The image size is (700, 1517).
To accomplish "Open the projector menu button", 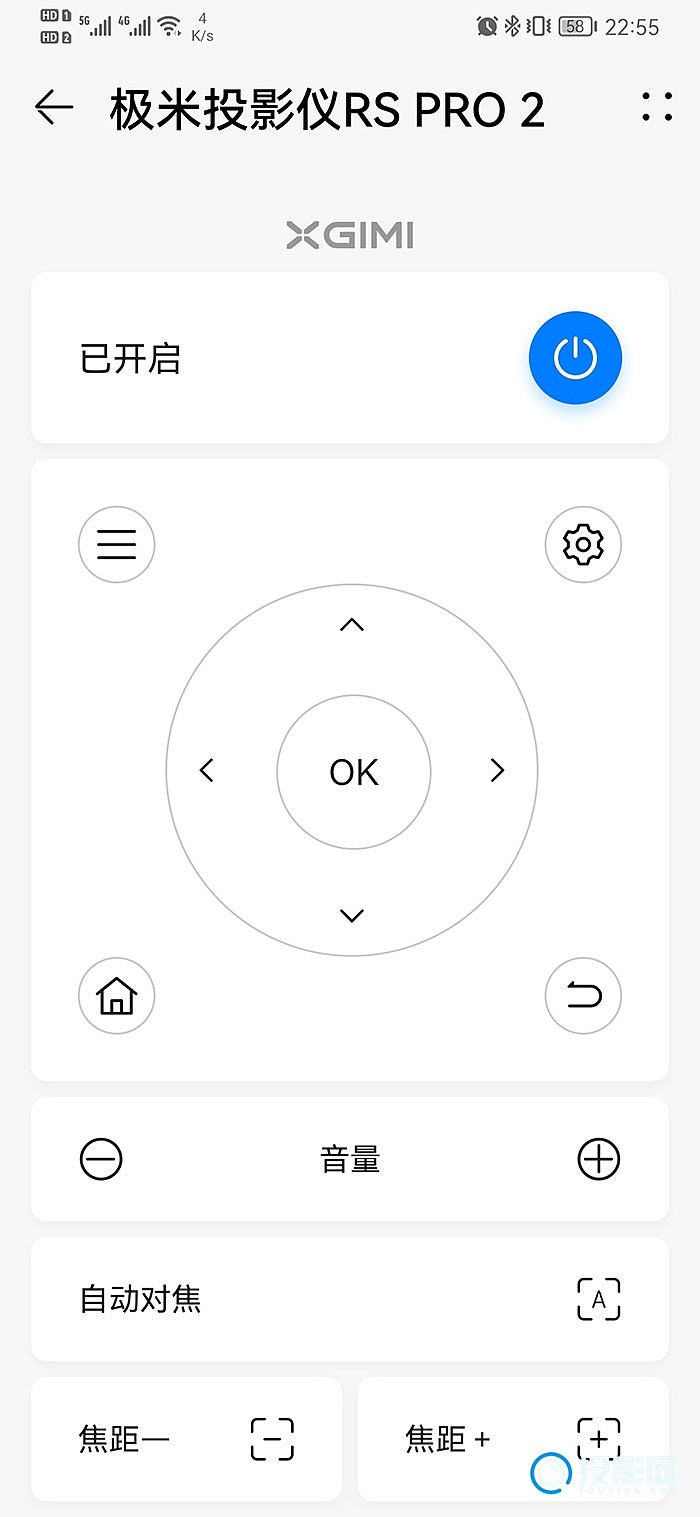I will click(x=116, y=544).
